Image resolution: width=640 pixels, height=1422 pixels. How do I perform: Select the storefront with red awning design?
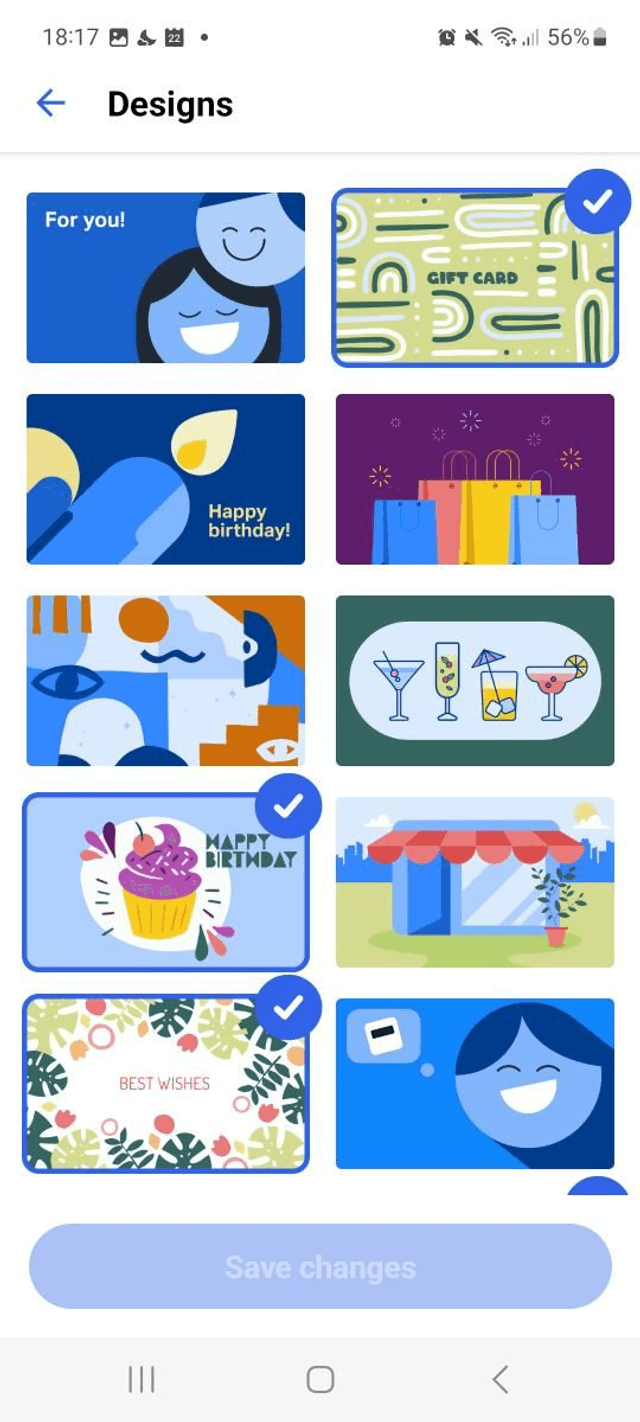[x=475, y=882]
